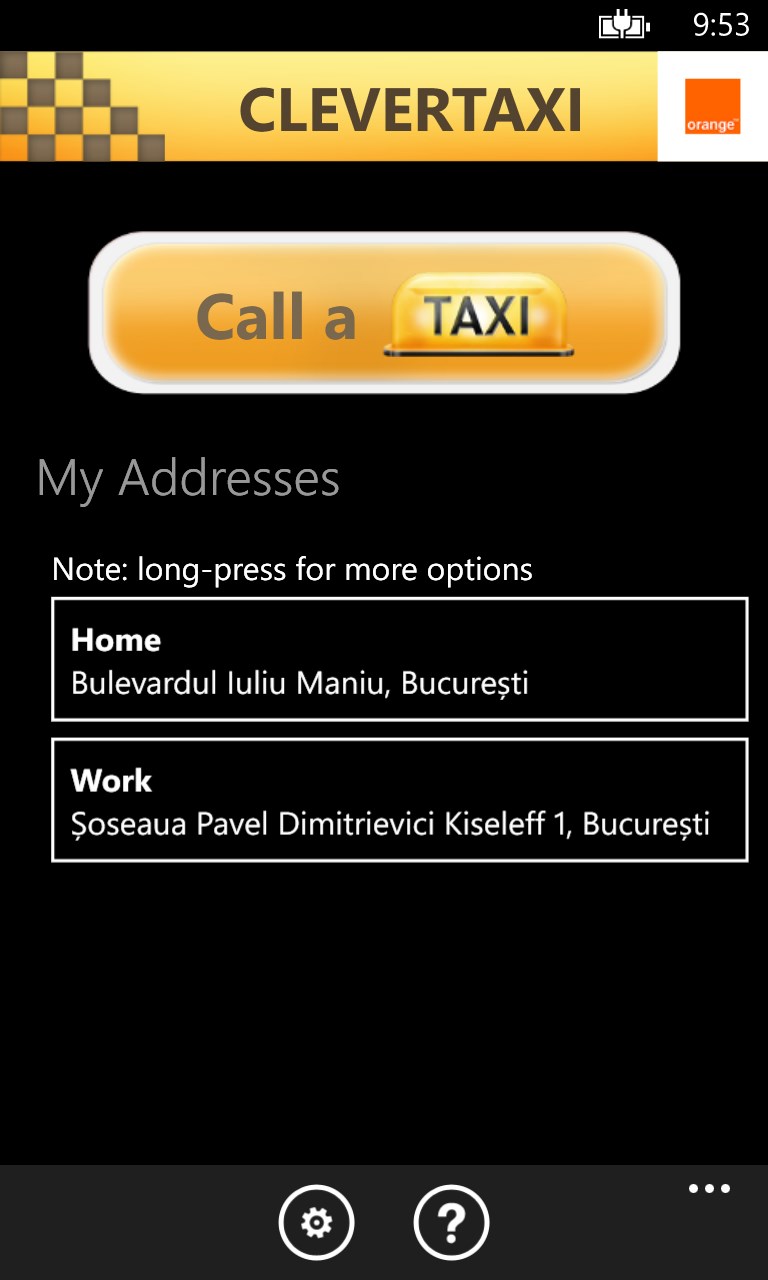
Task: Expand the app bar three-dots menu
Action: coord(709,1189)
